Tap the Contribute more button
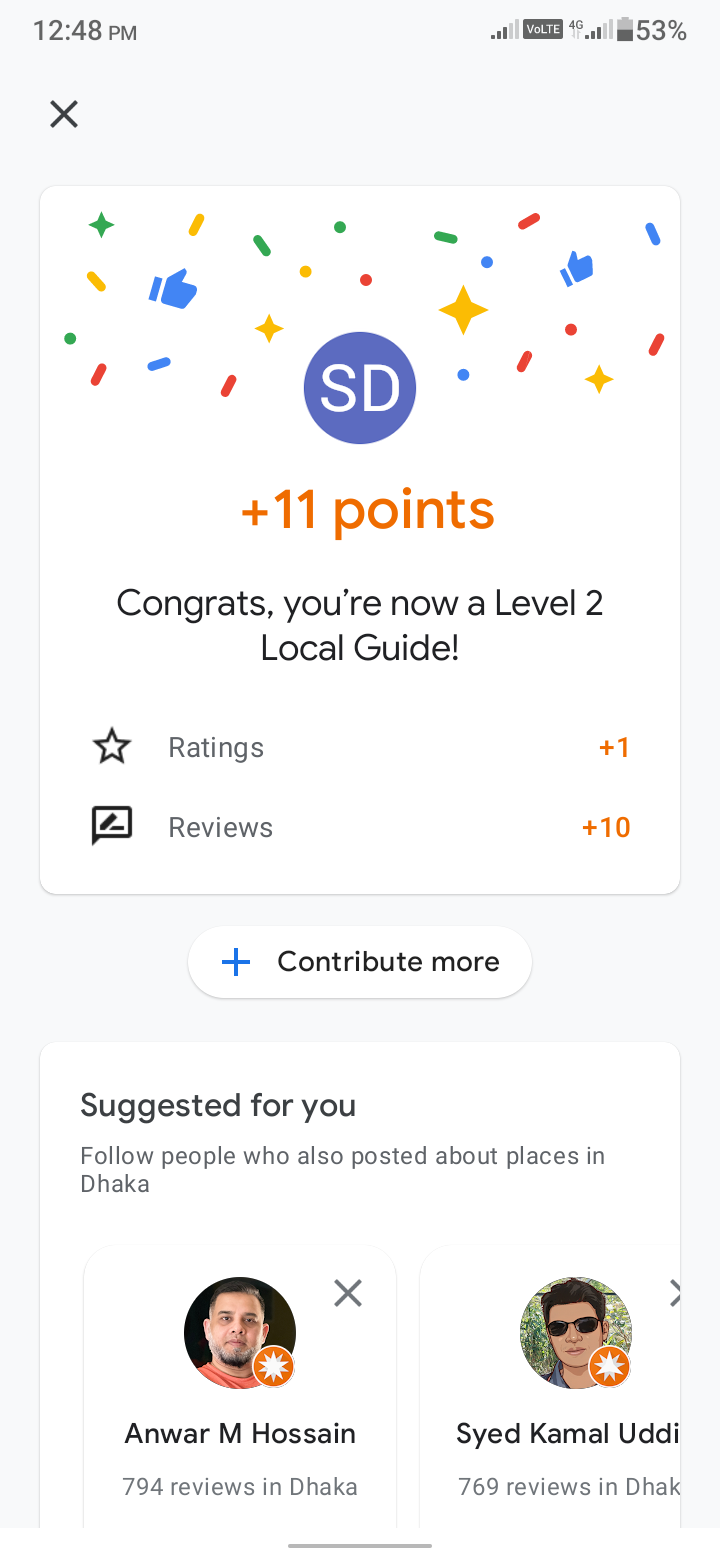 [x=360, y=962]
